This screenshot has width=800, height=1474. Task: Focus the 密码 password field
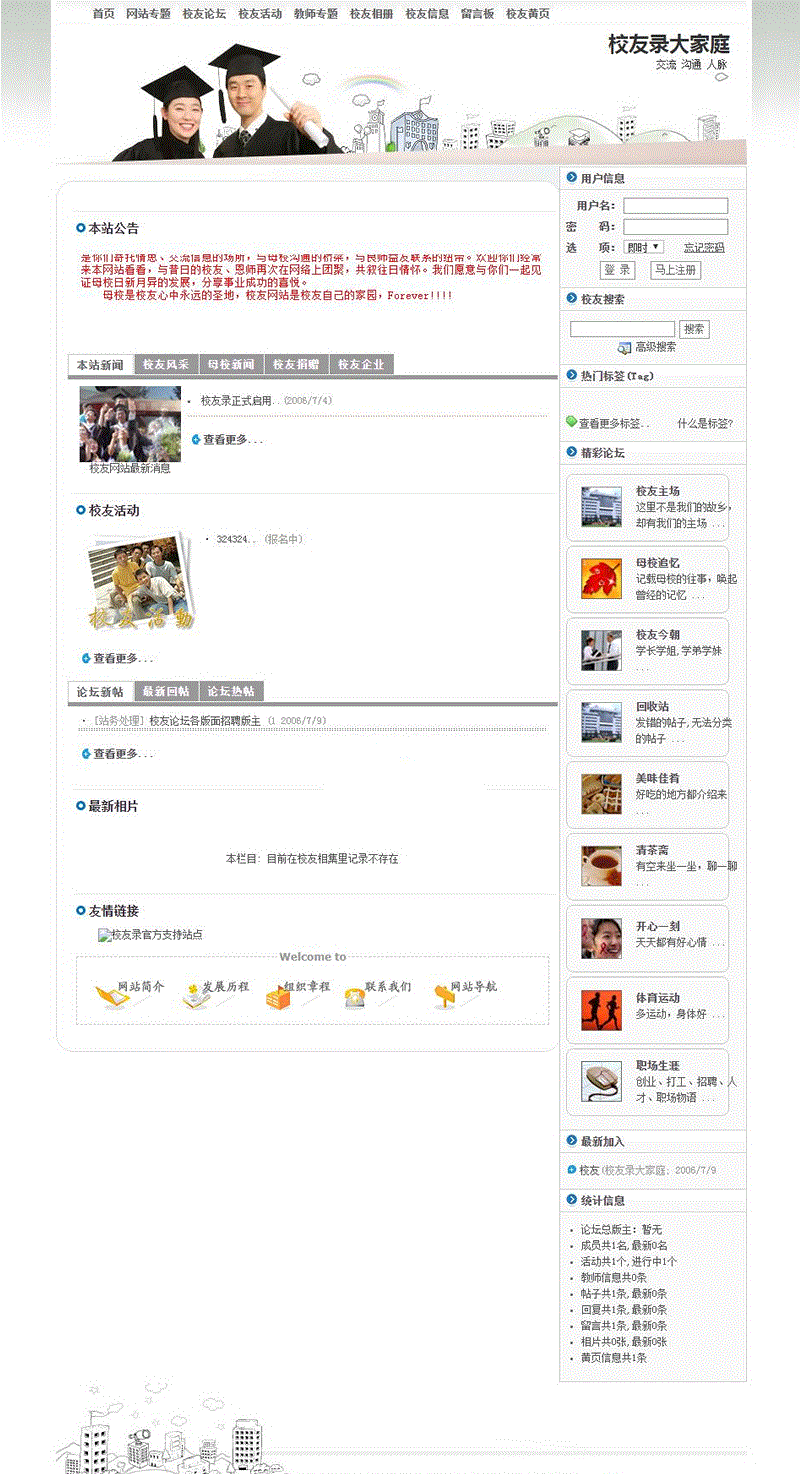pyautogui.click(x=675, y=227)
